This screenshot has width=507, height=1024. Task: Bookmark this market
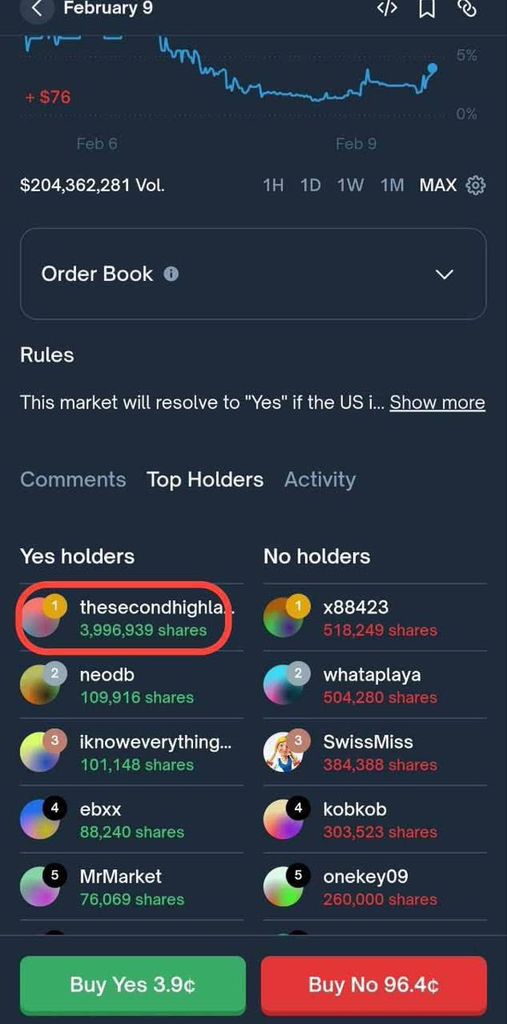pos(427,8)
